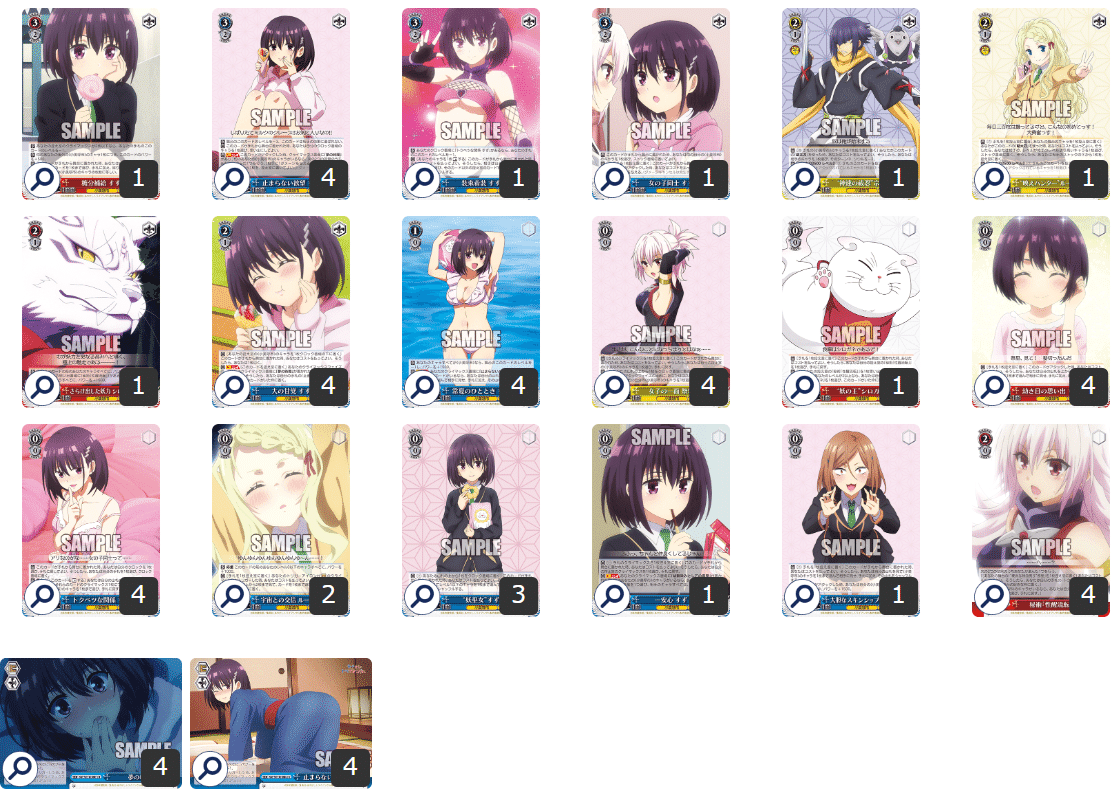Zoom the white ponytail girl in black outfit card
Image resolution: width=1120 pixels, height=798 pixels.
(613, 388)
